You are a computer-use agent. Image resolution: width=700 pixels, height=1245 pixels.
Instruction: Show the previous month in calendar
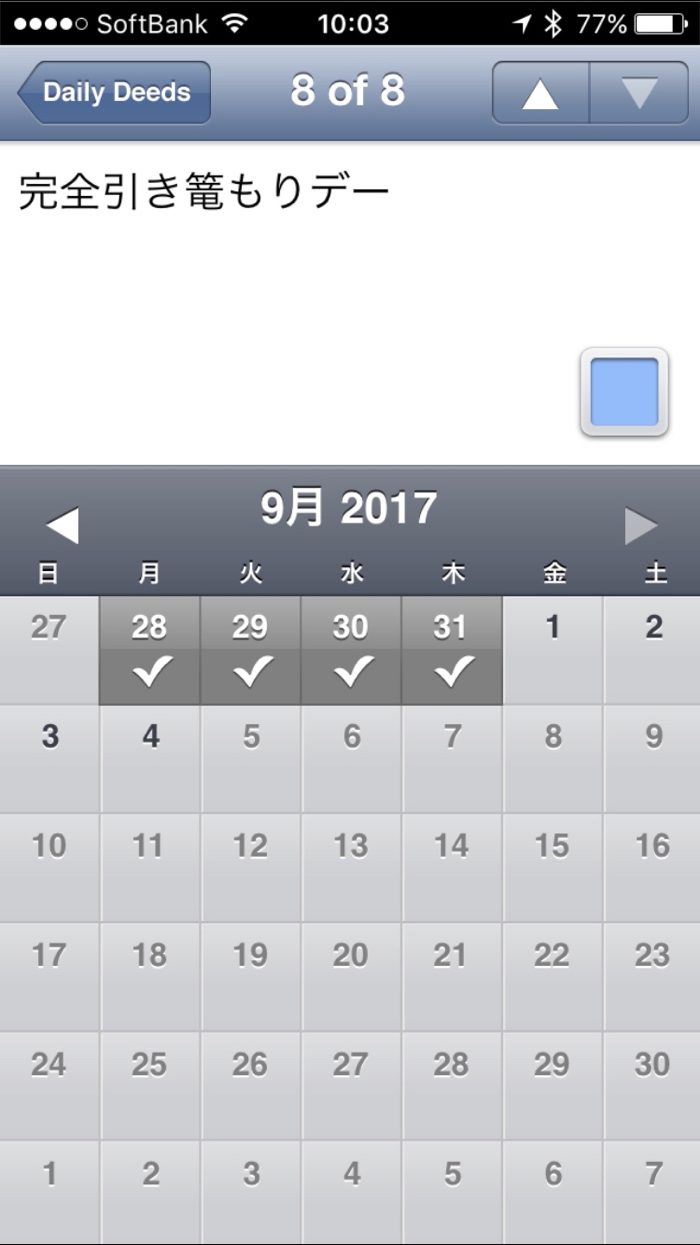(x=62, y=526)
